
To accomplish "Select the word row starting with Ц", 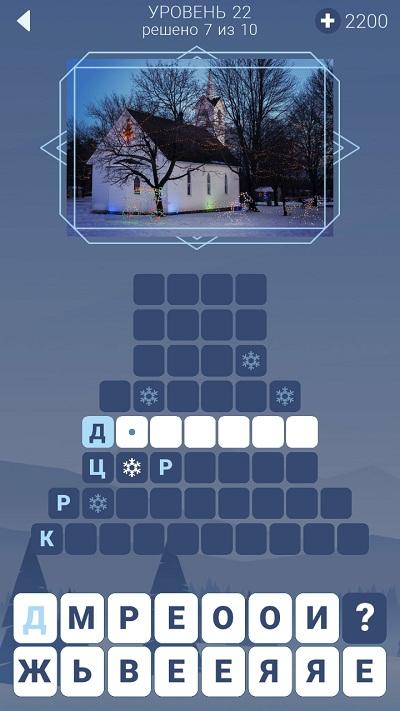I will (200, 468).
